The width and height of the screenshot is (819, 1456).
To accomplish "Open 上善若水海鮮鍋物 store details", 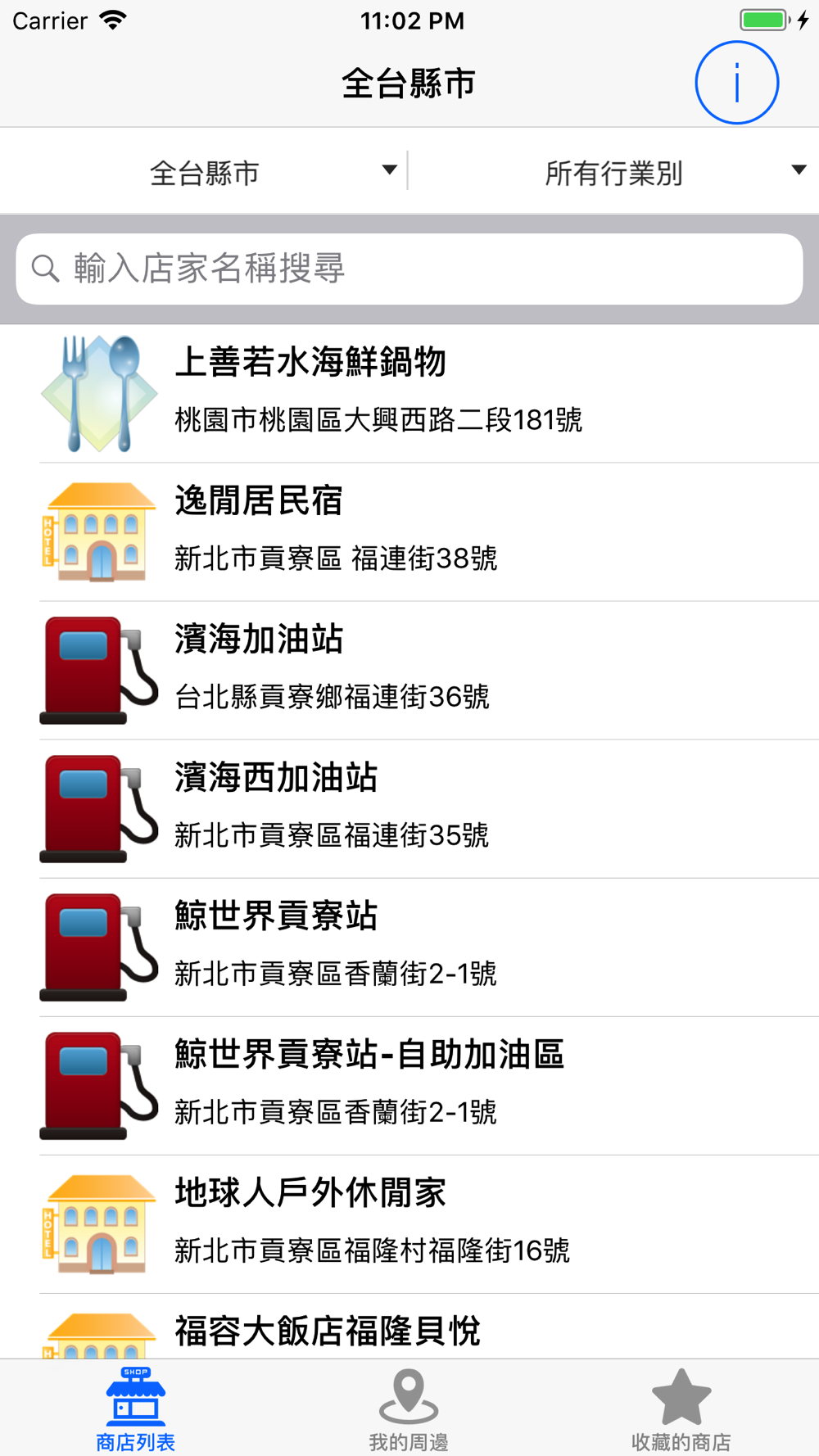I will click(x=409, y=394).
